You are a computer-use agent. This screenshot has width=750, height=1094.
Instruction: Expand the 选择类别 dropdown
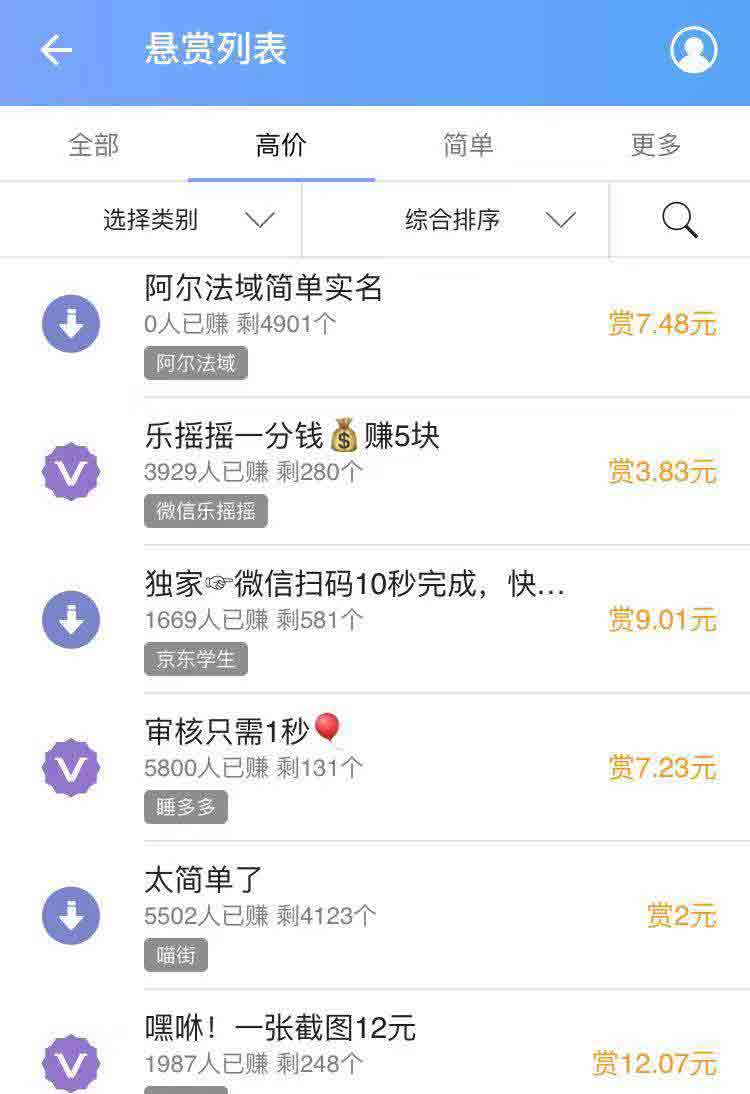click(x=188, y=220)
